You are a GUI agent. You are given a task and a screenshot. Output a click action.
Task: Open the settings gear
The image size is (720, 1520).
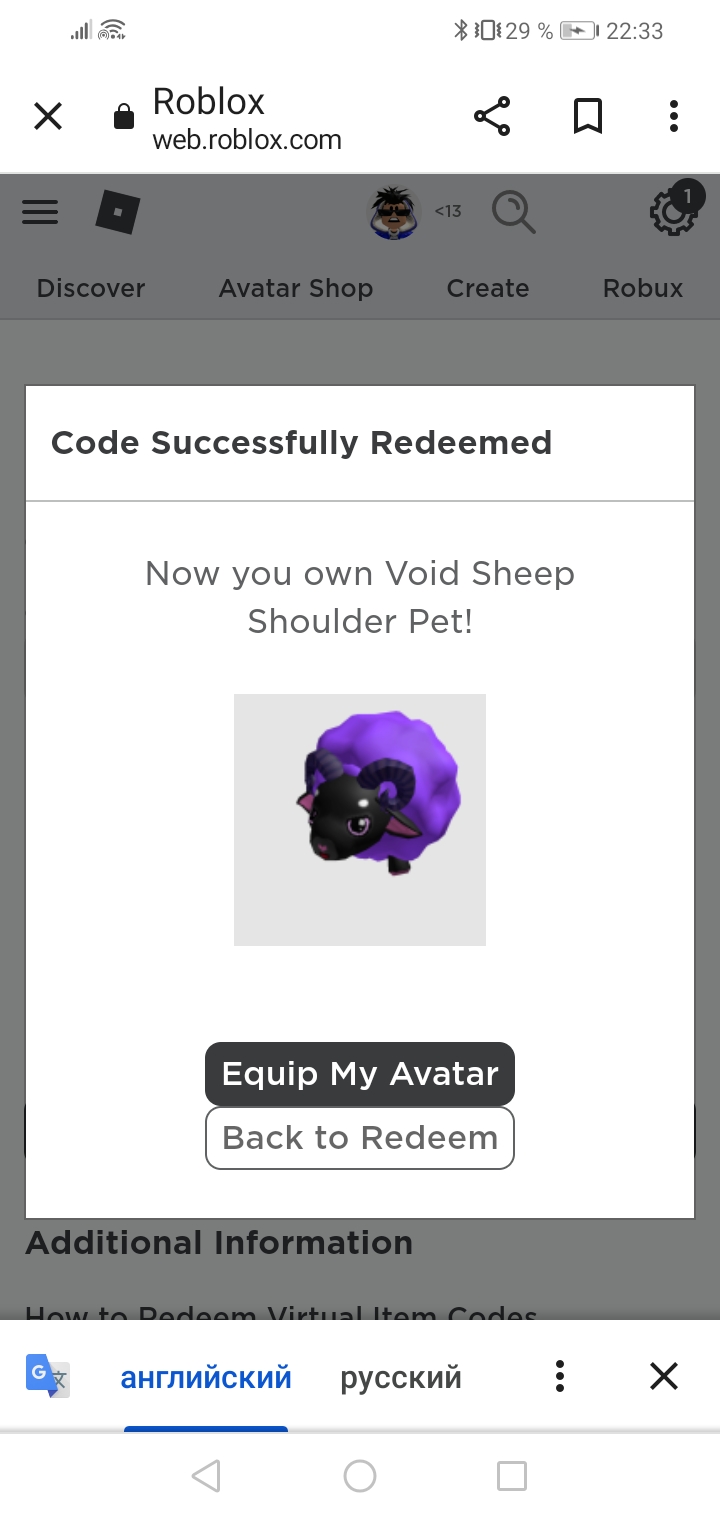[x=672, y=212]
